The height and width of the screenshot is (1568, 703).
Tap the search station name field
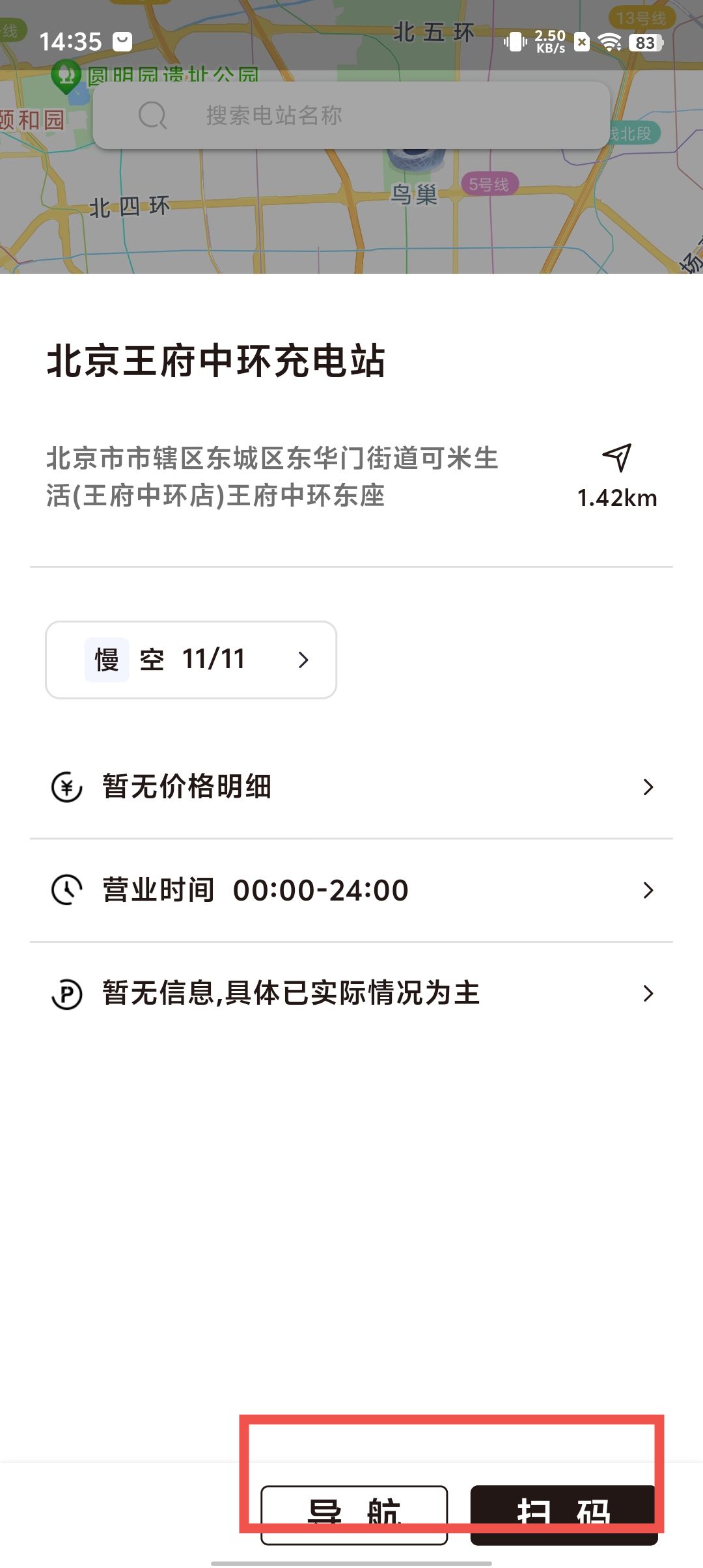click(351, 116)
